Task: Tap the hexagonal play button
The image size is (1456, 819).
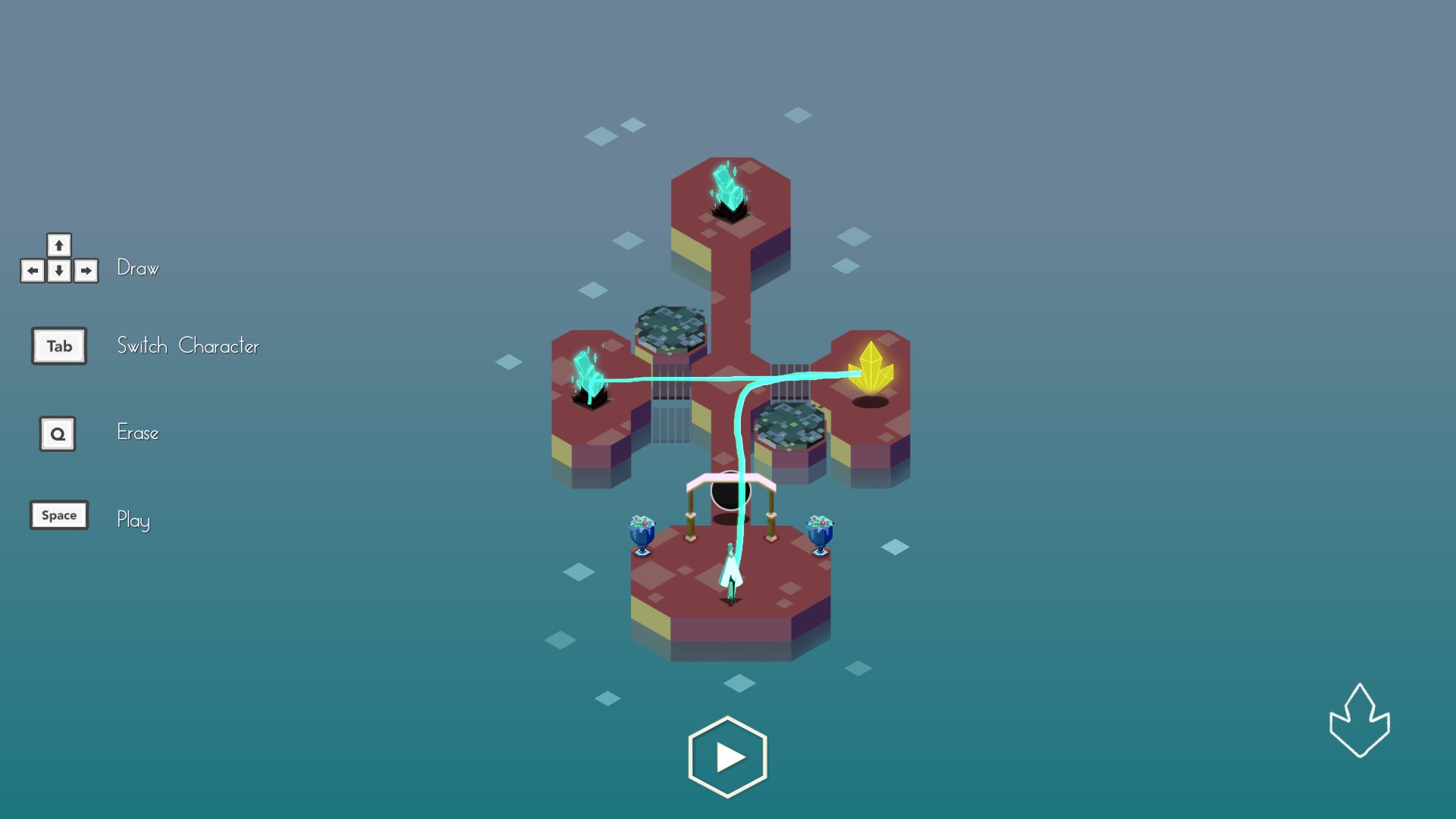Action: pos(727,757)
